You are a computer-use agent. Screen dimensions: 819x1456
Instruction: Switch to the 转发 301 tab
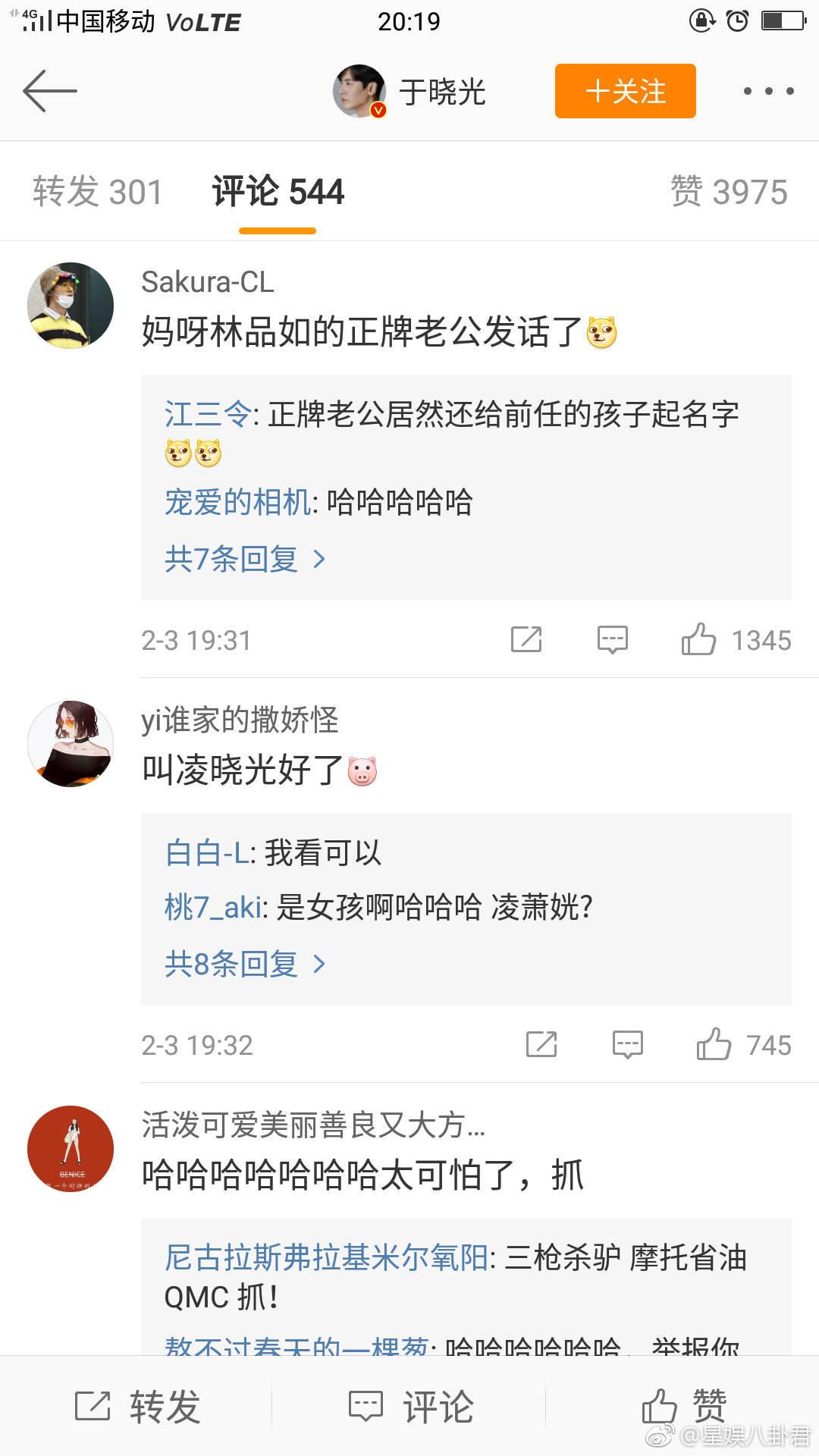98,191
